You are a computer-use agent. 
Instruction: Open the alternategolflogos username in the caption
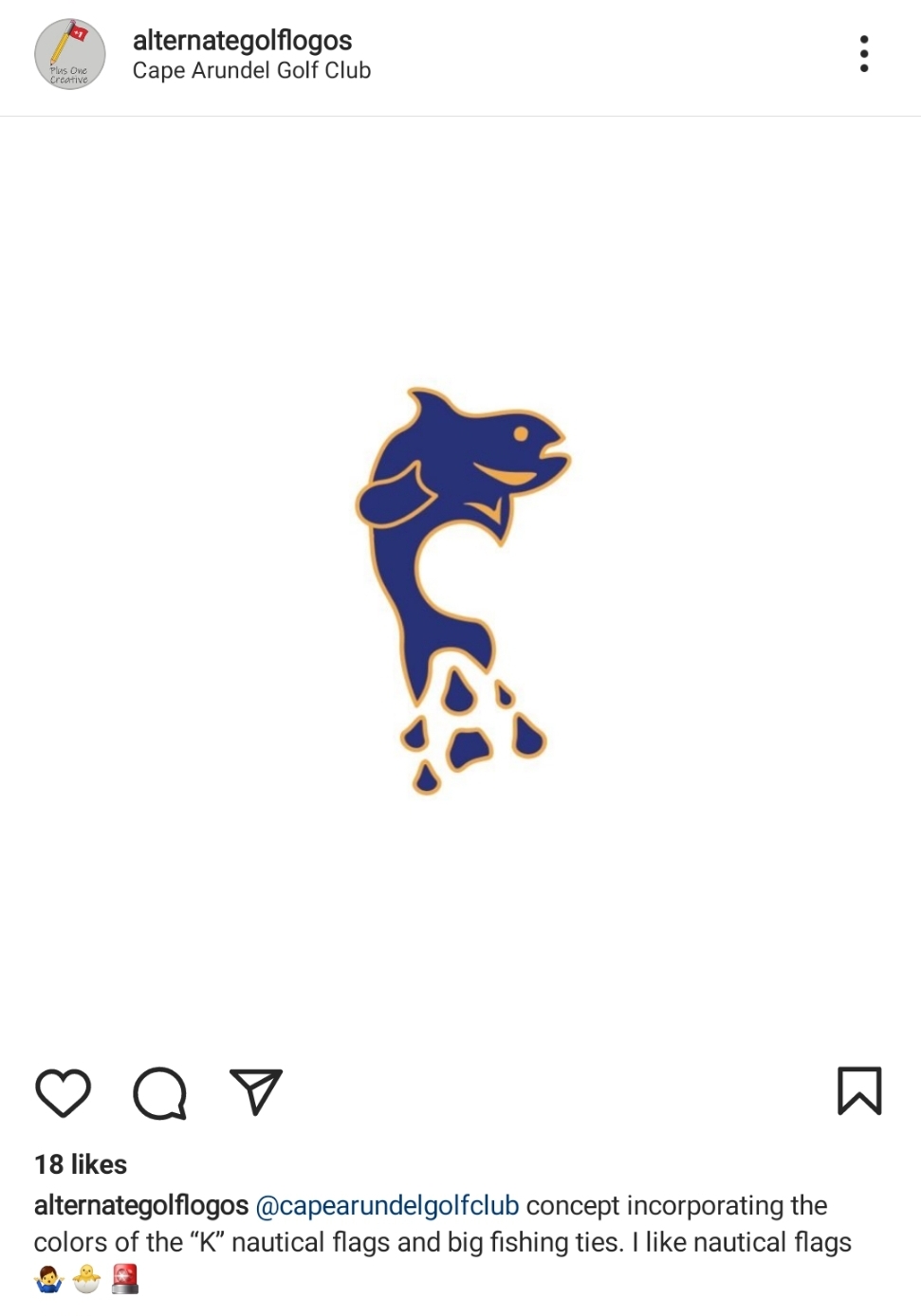tap(141, 1206)
